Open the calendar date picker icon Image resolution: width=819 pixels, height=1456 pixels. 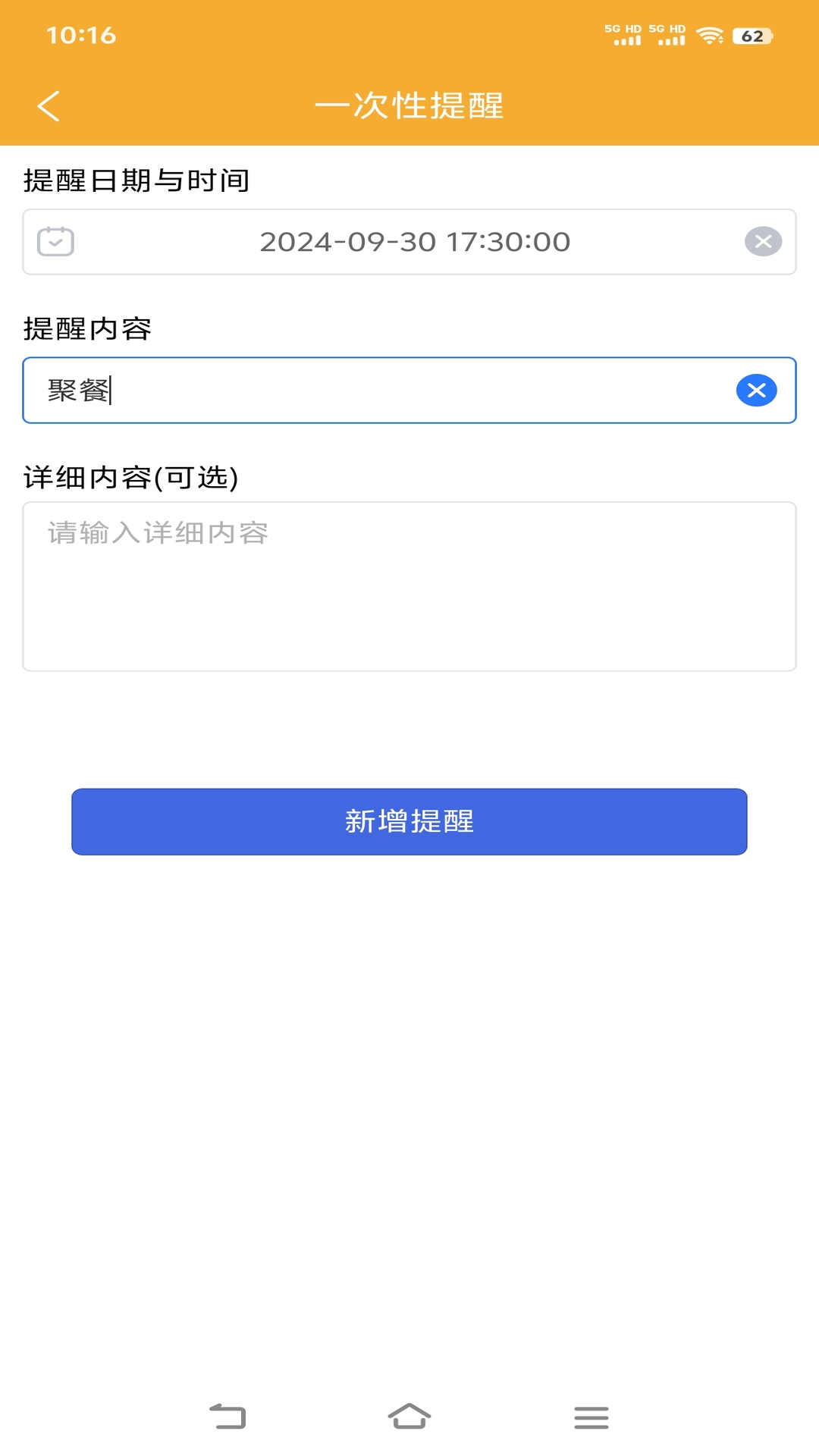[x=53, y=242]
